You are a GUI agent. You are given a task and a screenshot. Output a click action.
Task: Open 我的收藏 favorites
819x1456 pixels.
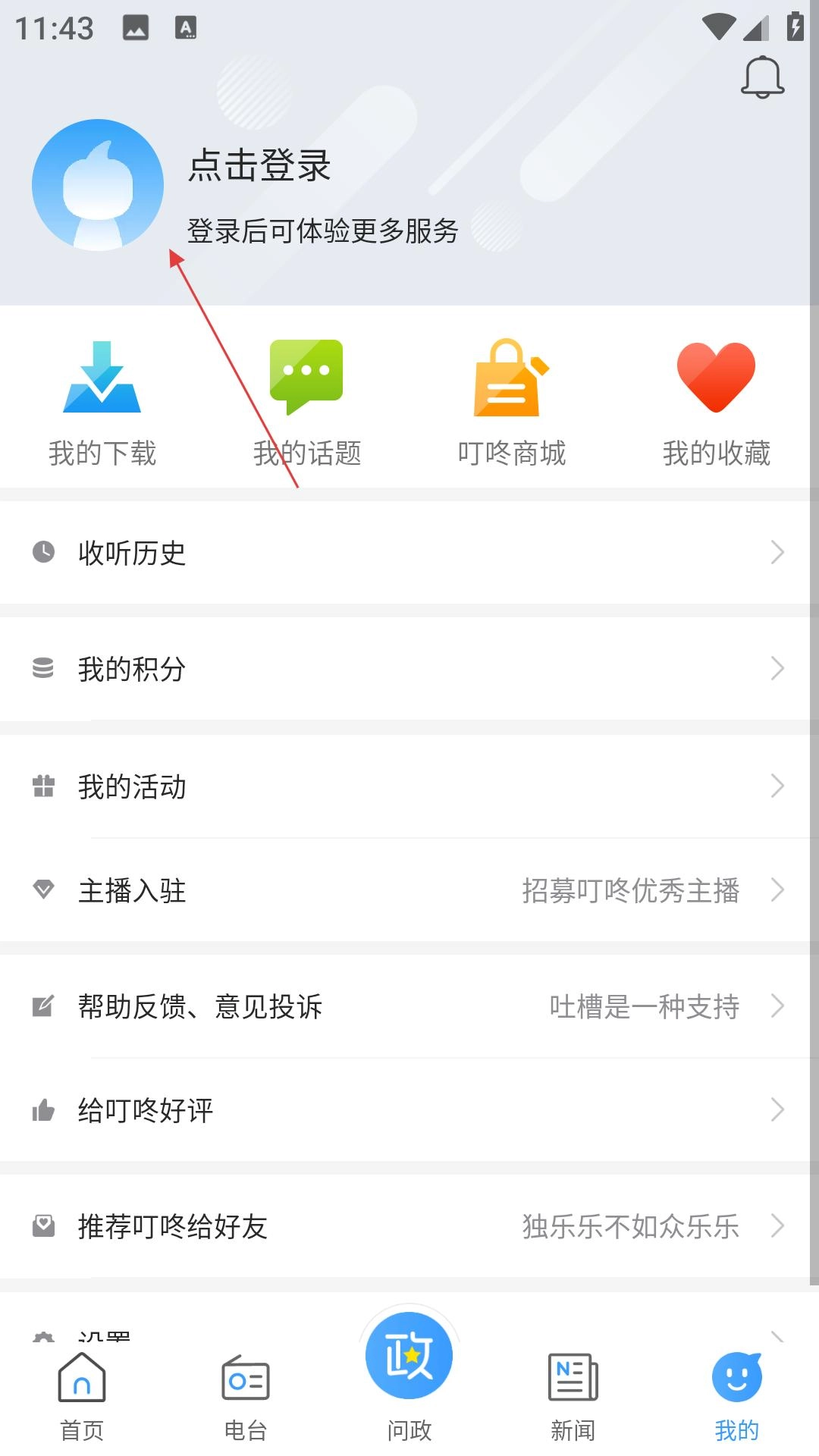[717, 403]
